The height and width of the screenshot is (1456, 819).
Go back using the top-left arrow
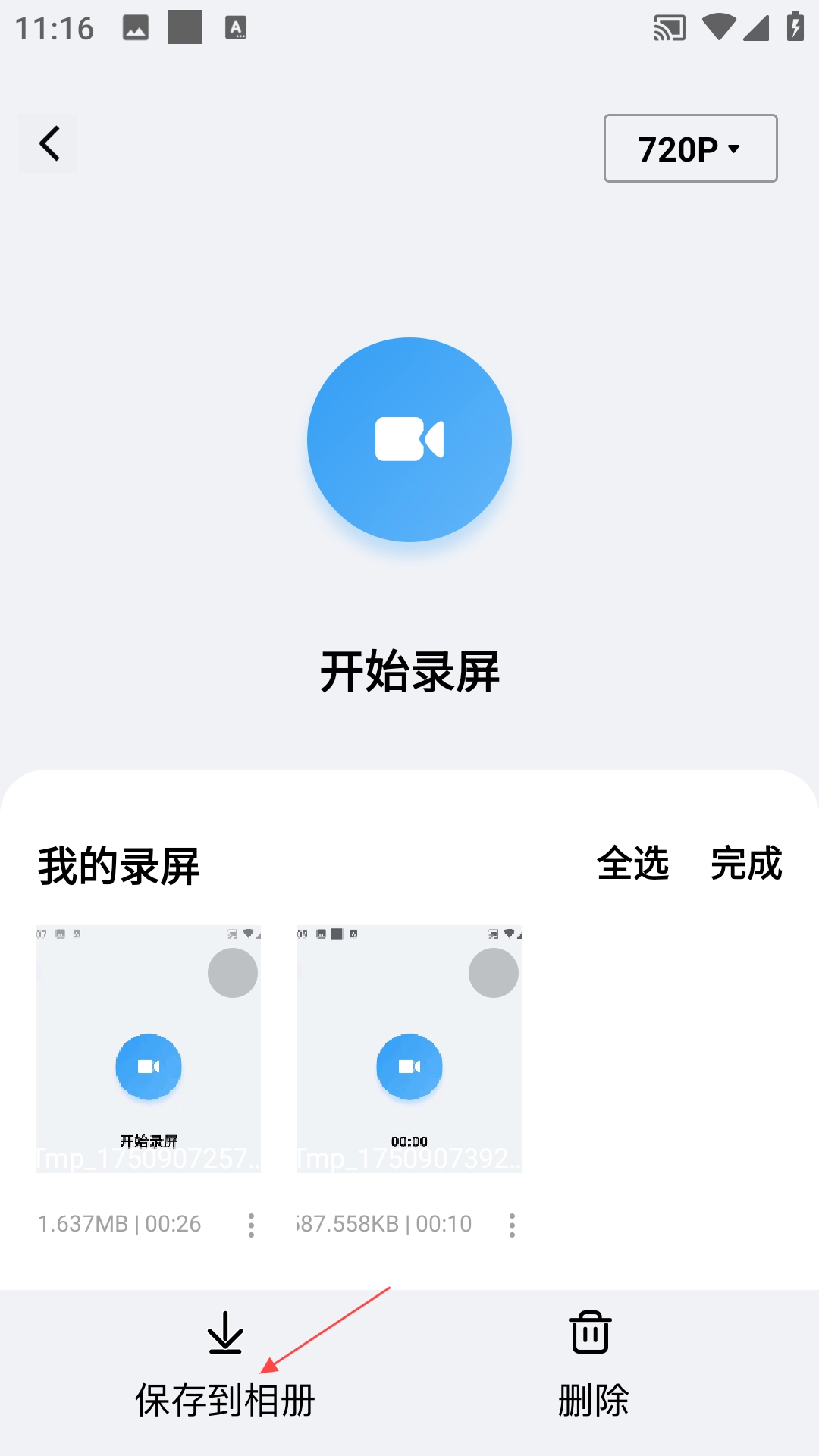click(49, 144)
